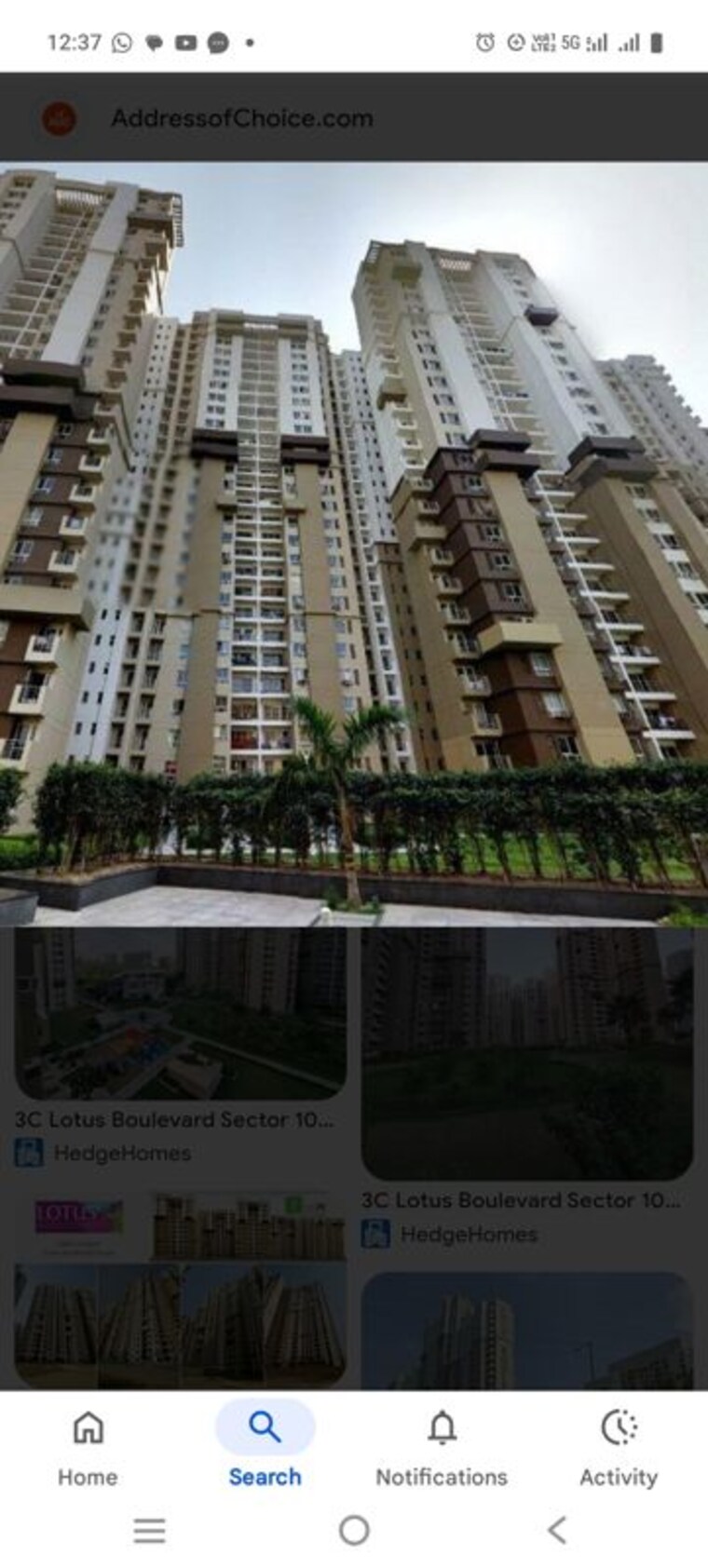This screenshot has width=708, height=1568.
Task: Select the Search tab
Action: pos(265,1446)
